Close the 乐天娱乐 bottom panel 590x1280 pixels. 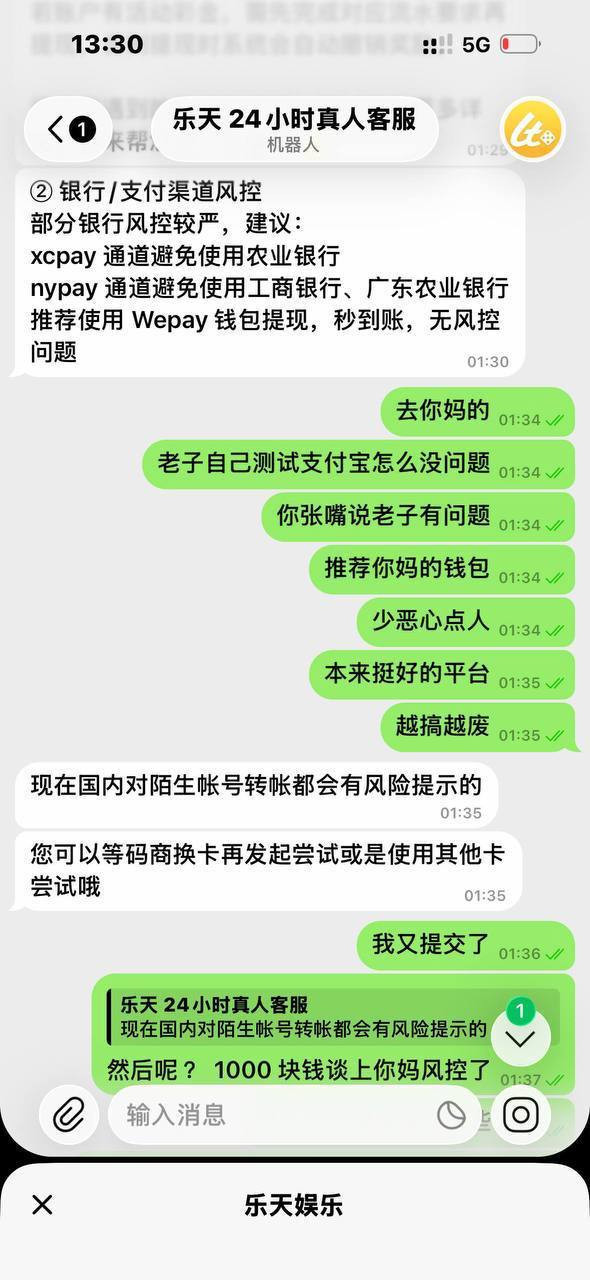tap(42, 1204)
